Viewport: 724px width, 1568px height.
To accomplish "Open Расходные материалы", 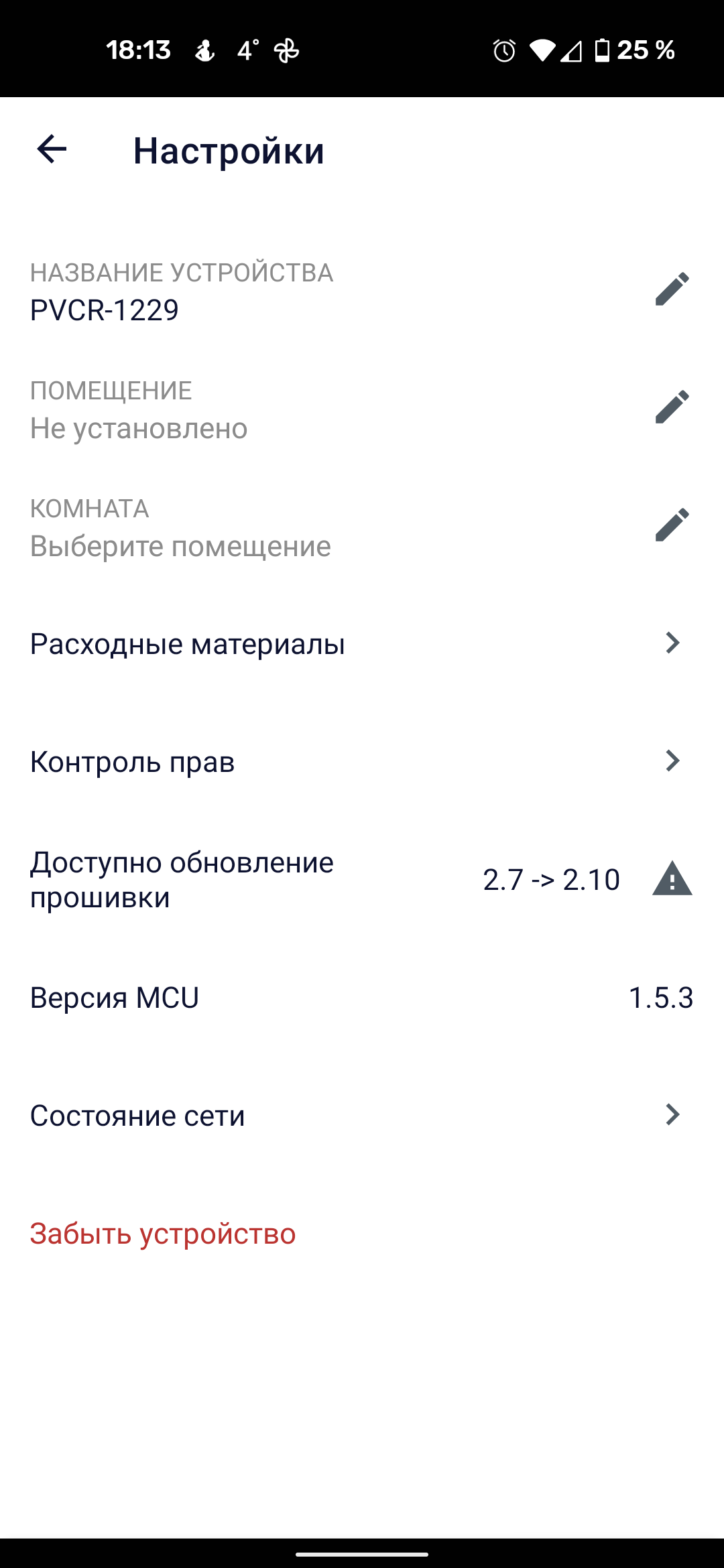I will (362, 644).
